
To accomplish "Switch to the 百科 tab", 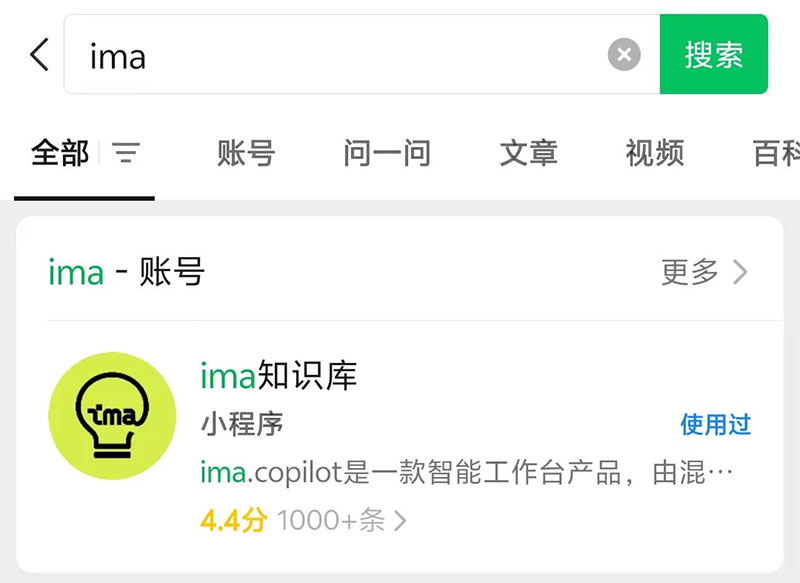I will coord(775,153).
